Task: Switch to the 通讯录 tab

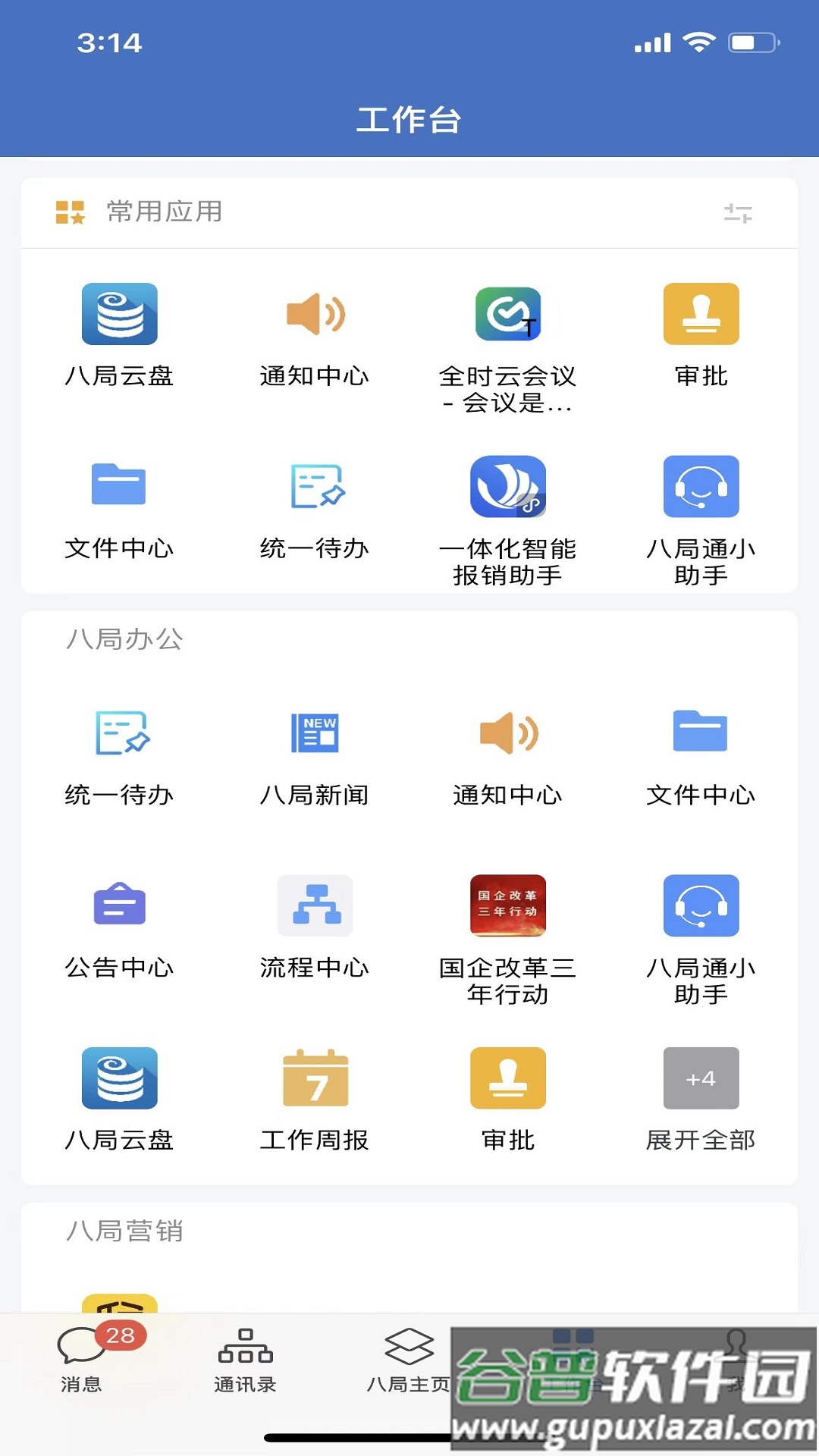Action: 245,1361
